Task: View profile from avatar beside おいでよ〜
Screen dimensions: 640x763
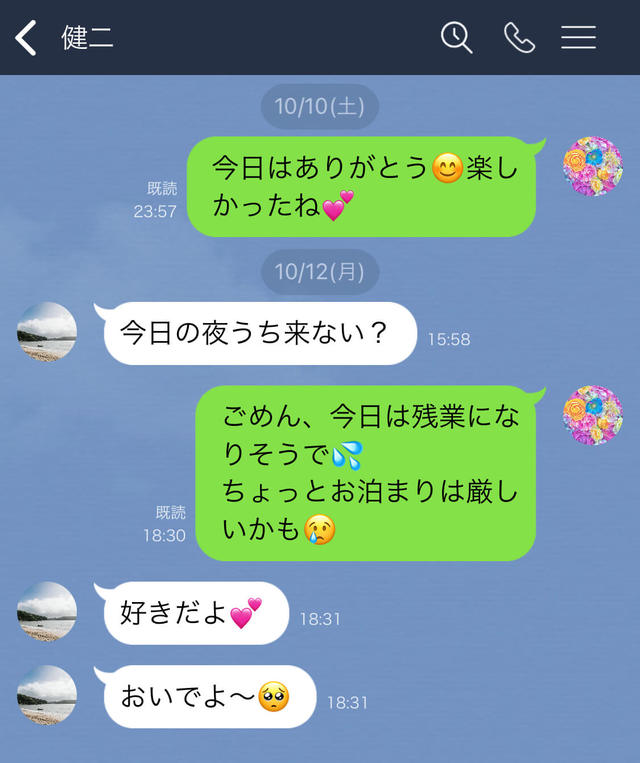Action: pos(47,695)
